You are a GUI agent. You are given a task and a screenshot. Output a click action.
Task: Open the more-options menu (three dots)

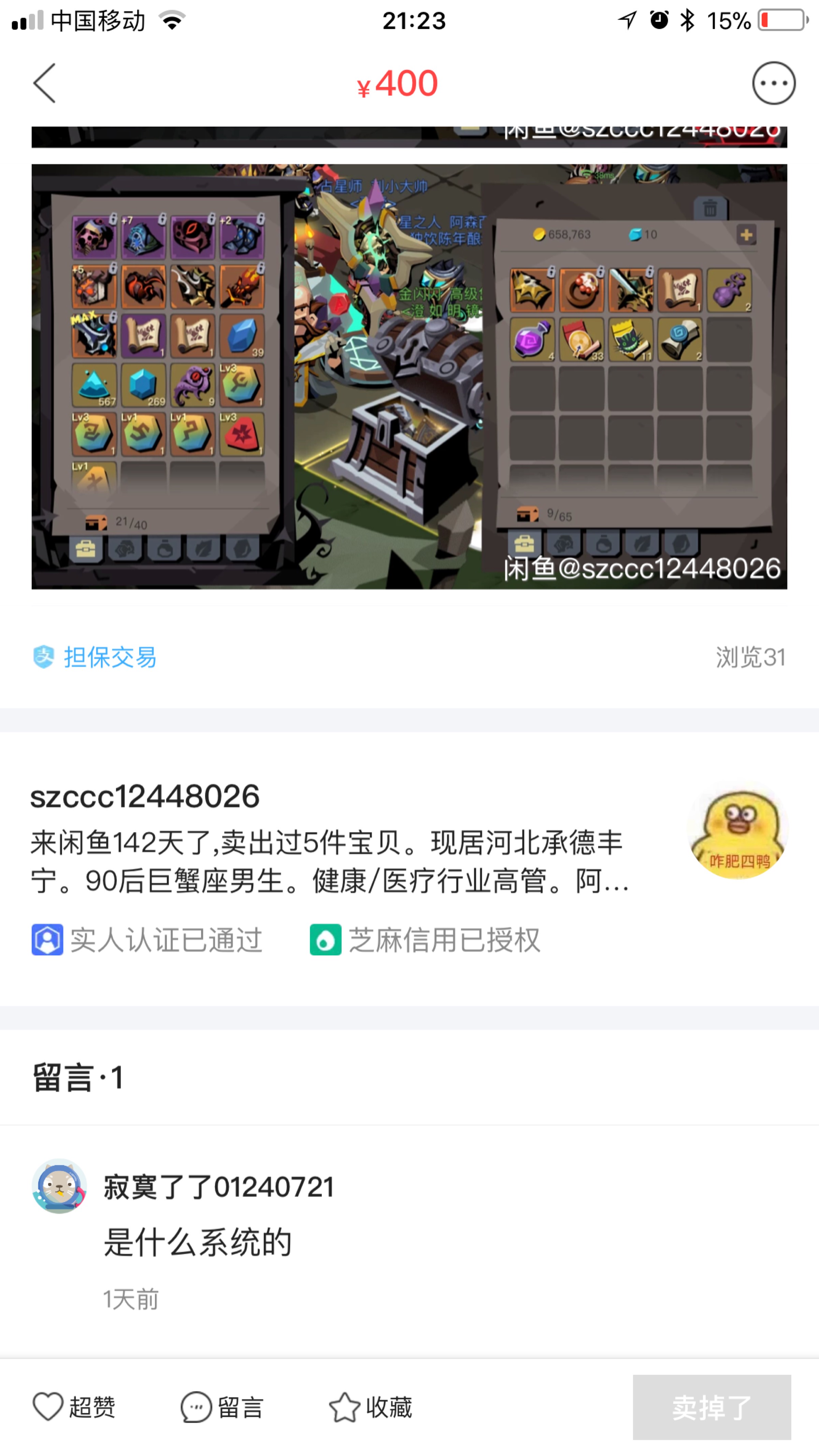click(773, 83)
